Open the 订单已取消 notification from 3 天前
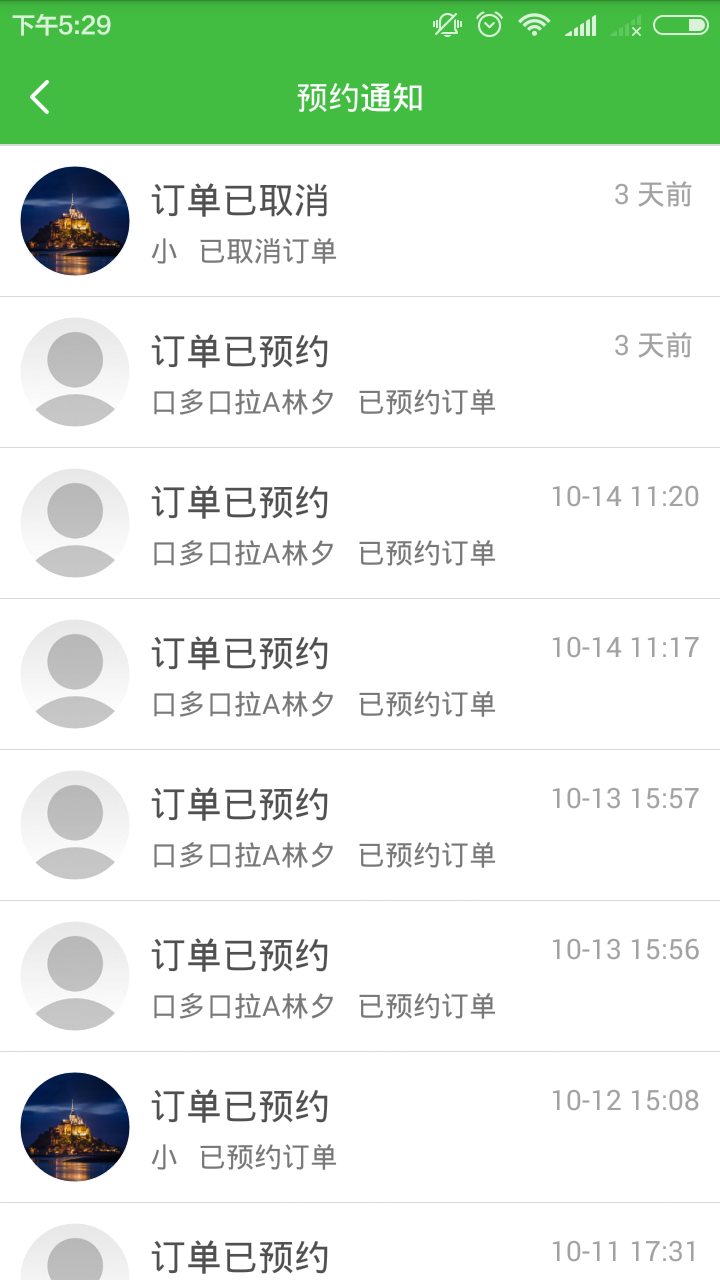The image size is (720, 1280). tap(360, 221)
